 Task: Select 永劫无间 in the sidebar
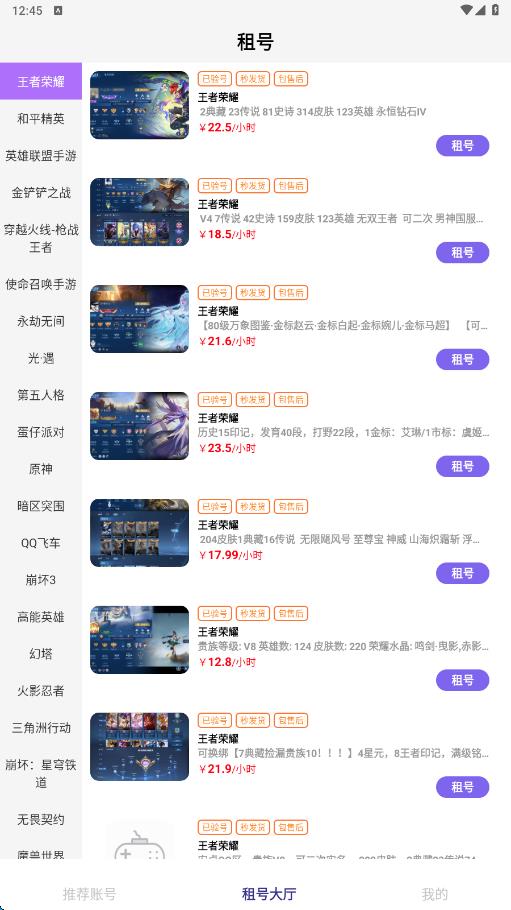pos(41,321)
